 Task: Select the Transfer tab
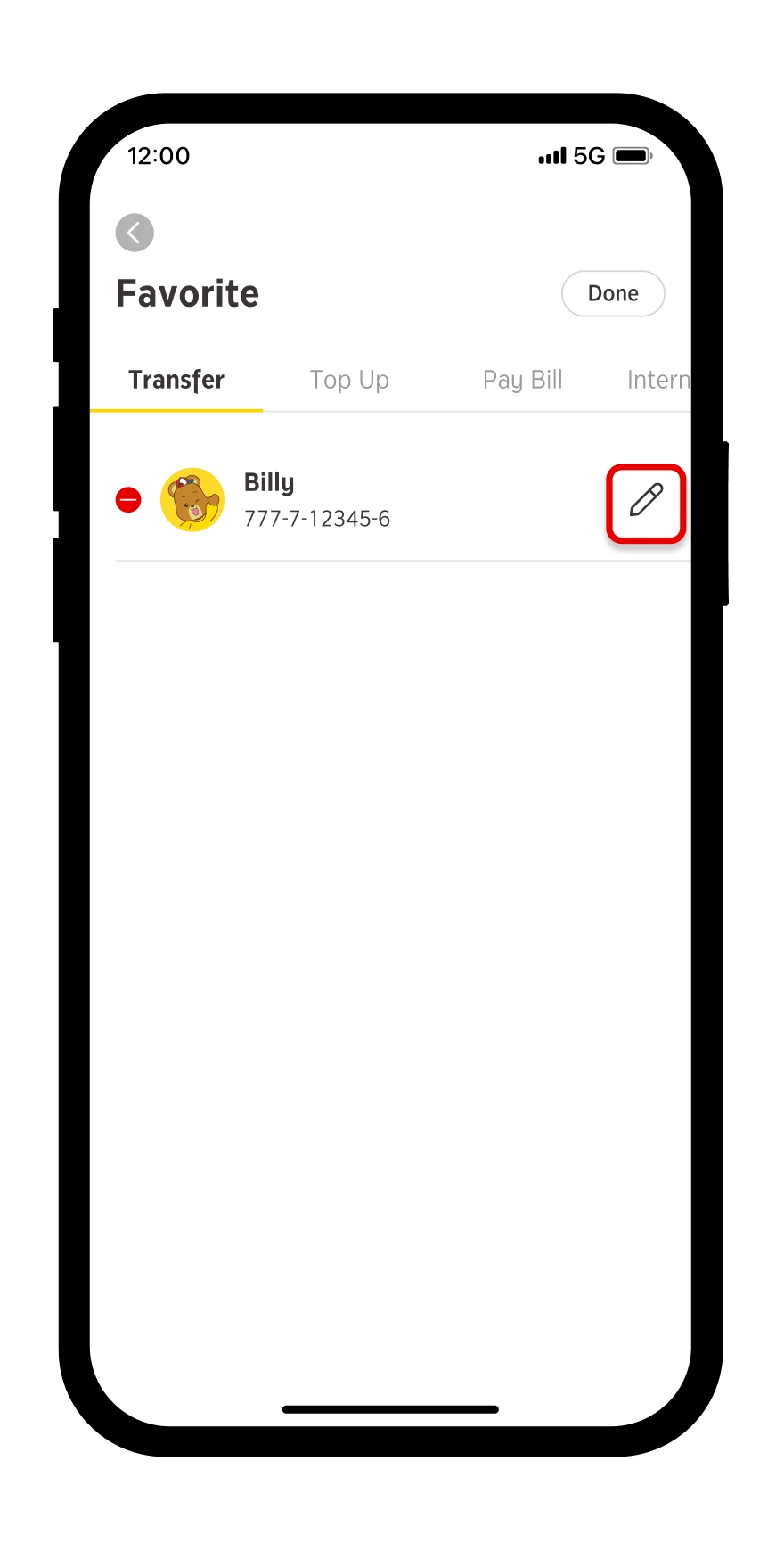[176, 380]
